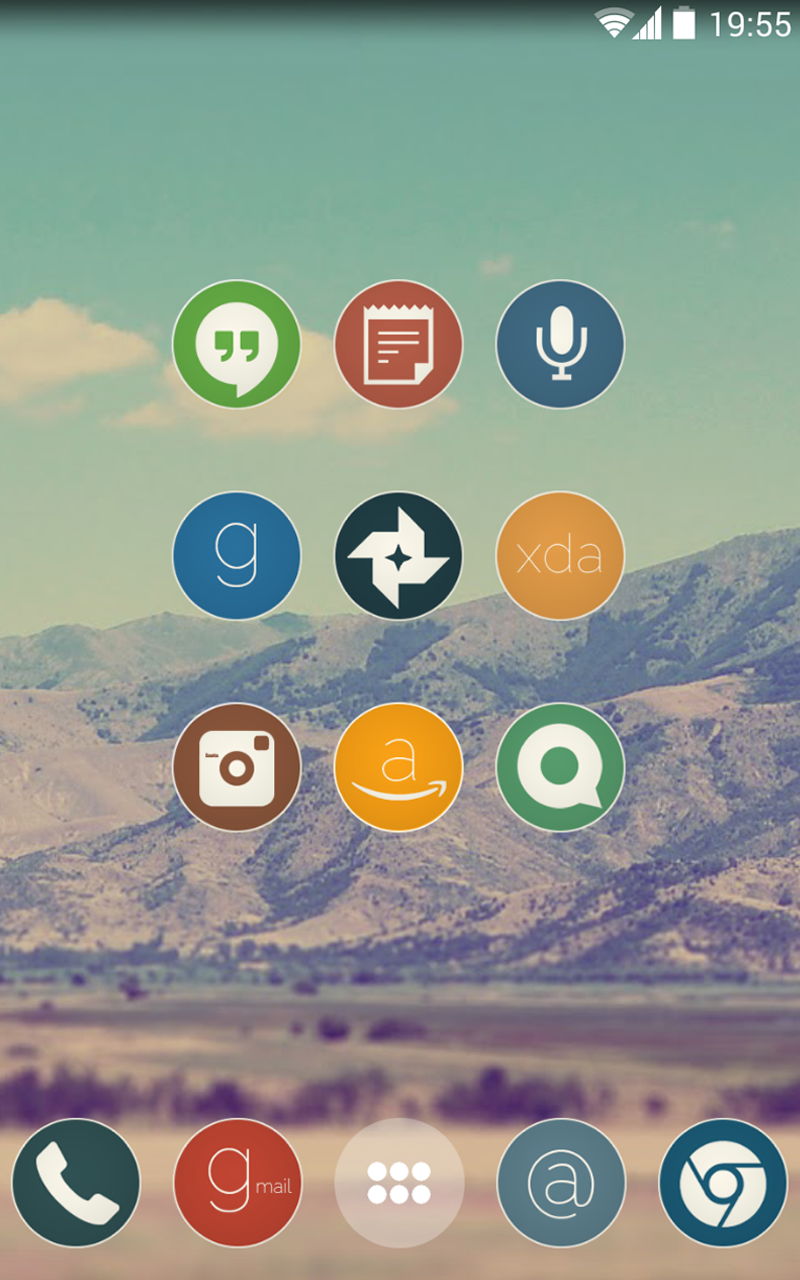800x1280 pixels.
Task: Launch the dark pinwheel app icon
Action: click(x=398, y=555)
